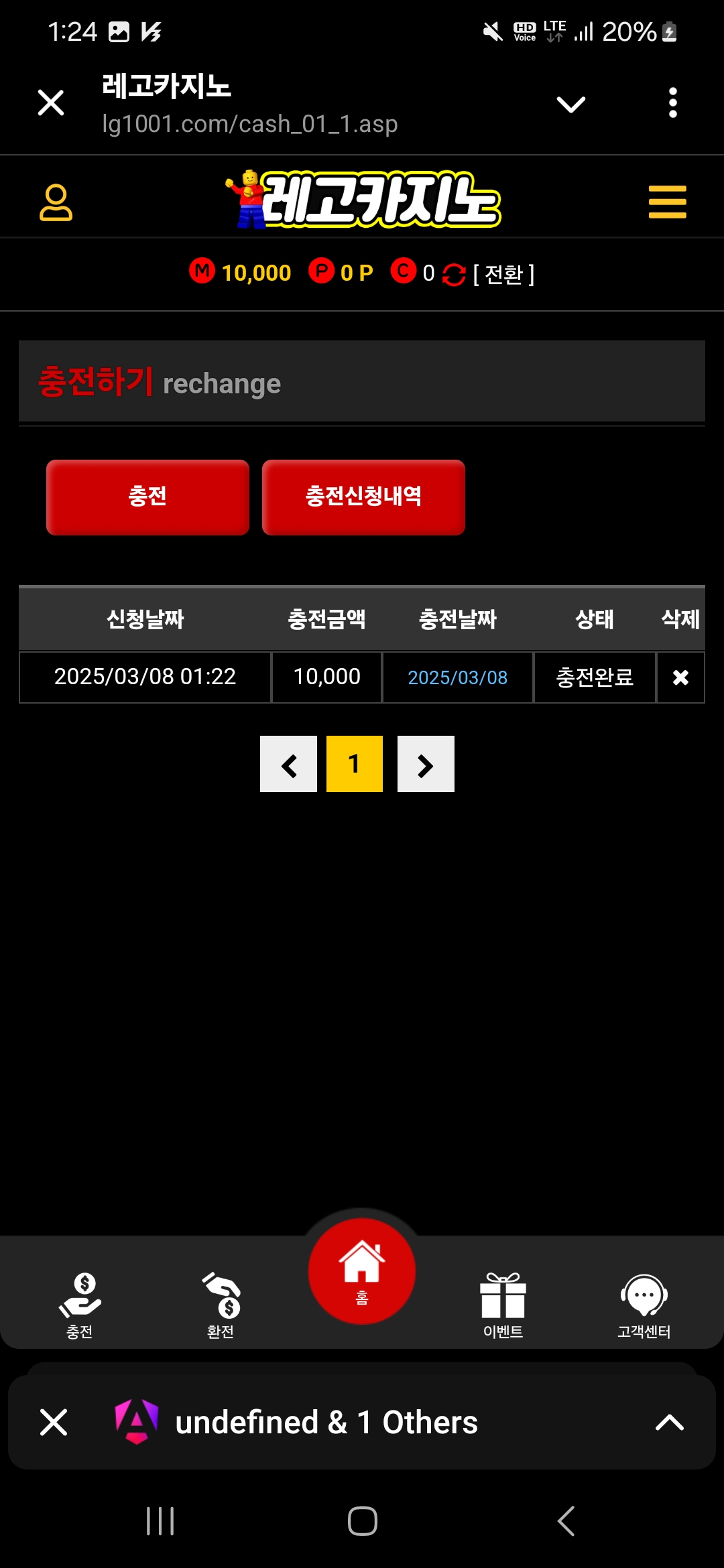Go to the next page arrow
724x1568 pixels.
426,765
